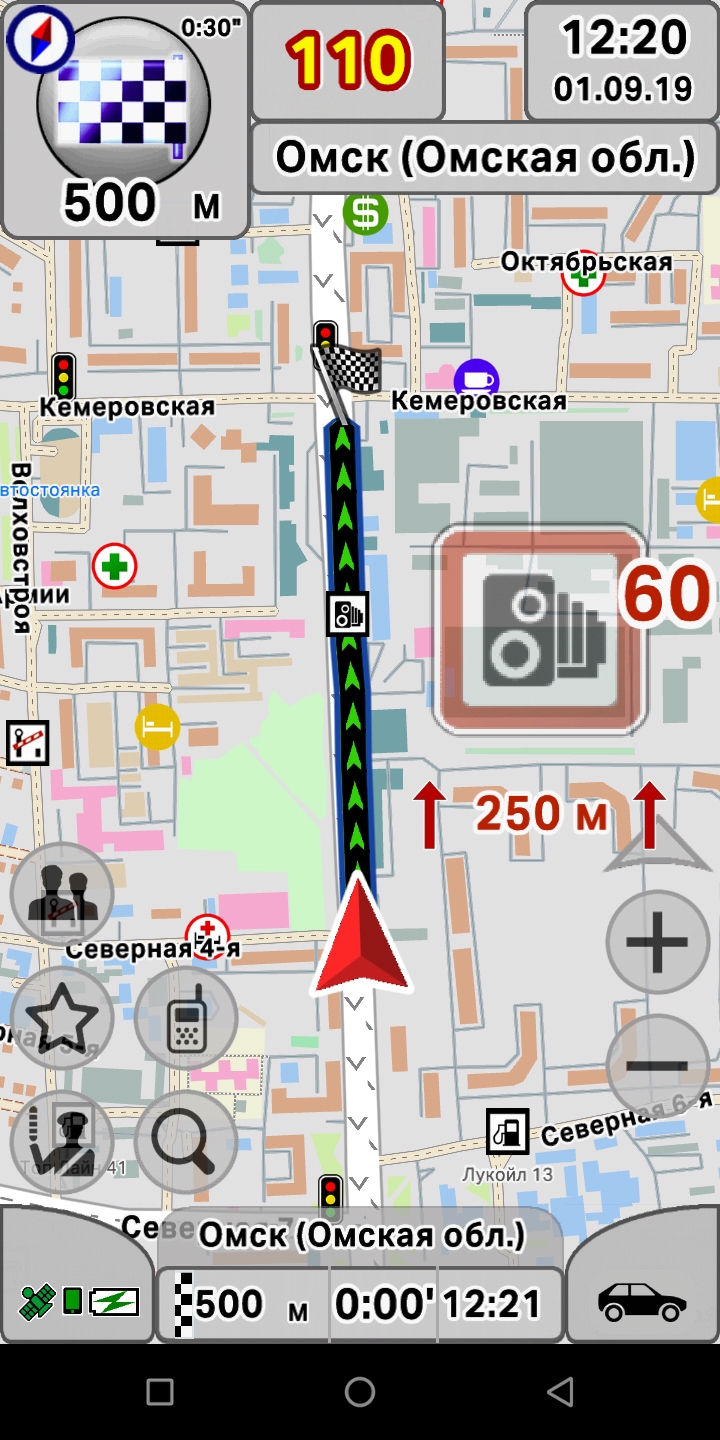Open the car vehicle profile button
Image resolution: width=720 pixels, height=1440 pixels.
pos(642,1302)
